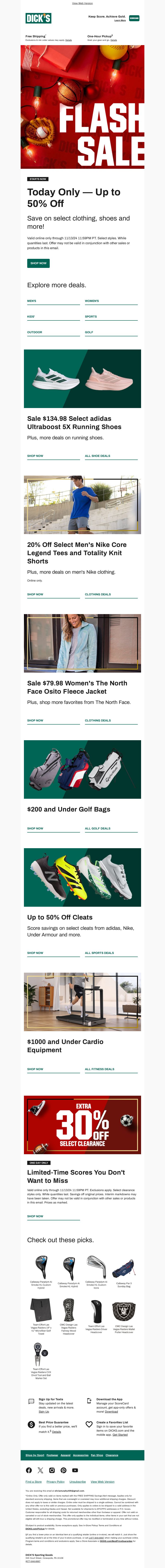Tap Get Started for Favorites List

pyautogui.click(x=120, y=1435)
